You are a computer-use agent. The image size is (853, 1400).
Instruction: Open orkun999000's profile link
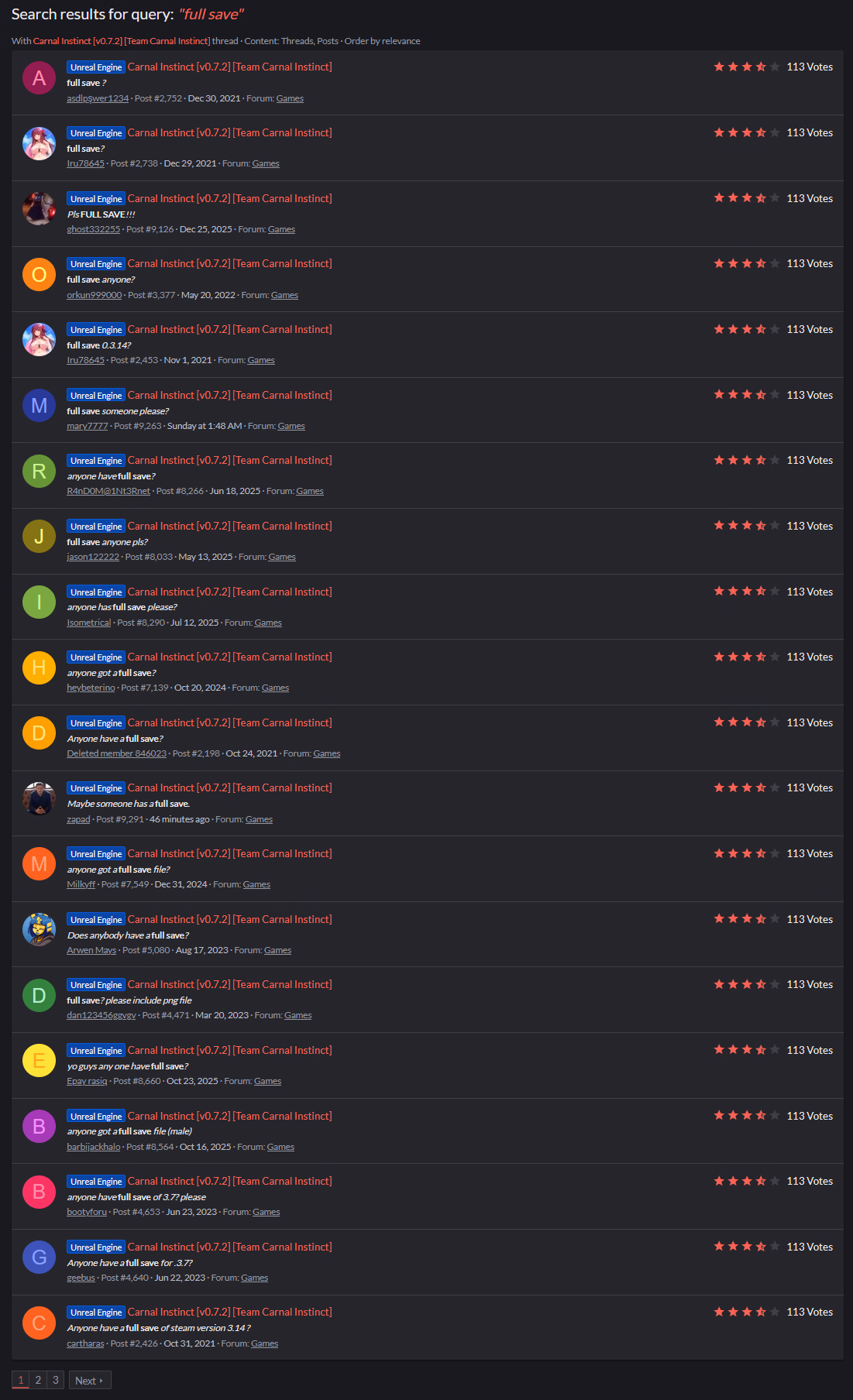point(94,295)
